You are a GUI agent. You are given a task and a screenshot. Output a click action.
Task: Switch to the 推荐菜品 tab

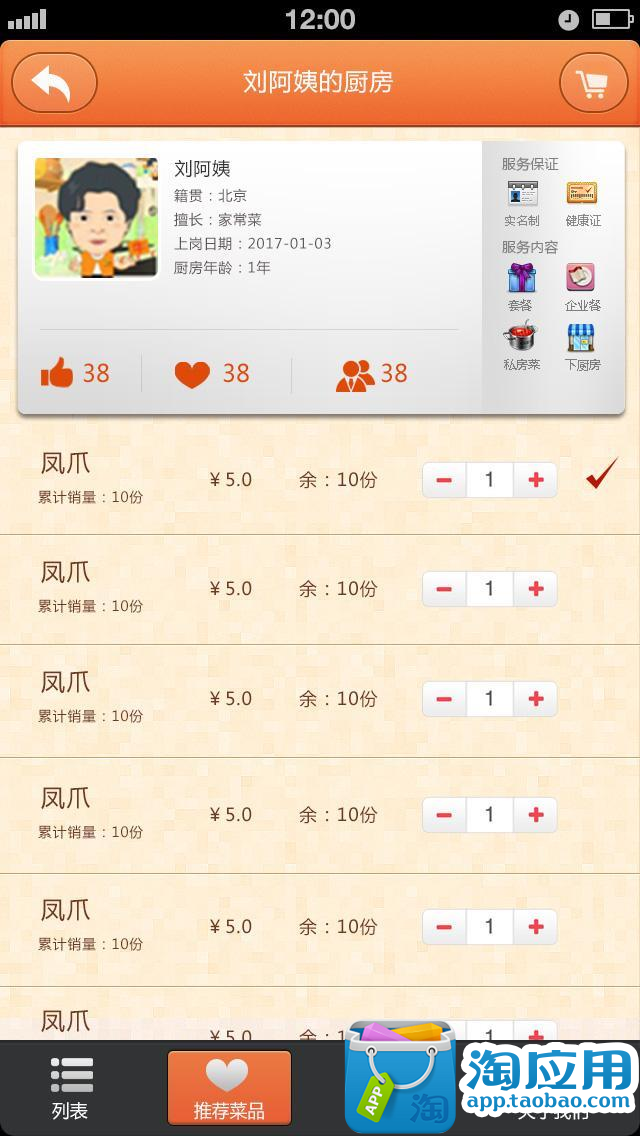click(x=229, y=1087)
